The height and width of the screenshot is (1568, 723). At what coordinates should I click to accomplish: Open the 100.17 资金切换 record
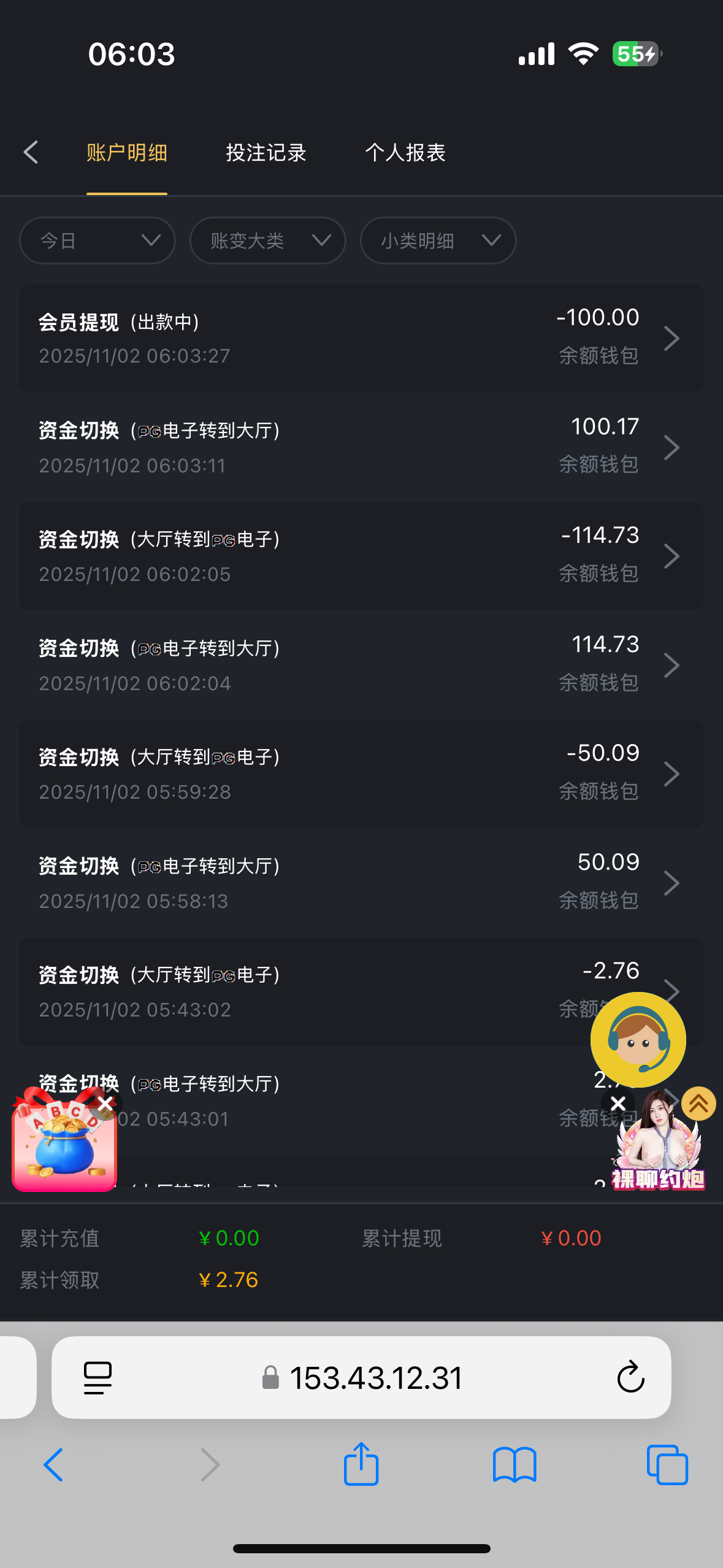coord(361,447)
